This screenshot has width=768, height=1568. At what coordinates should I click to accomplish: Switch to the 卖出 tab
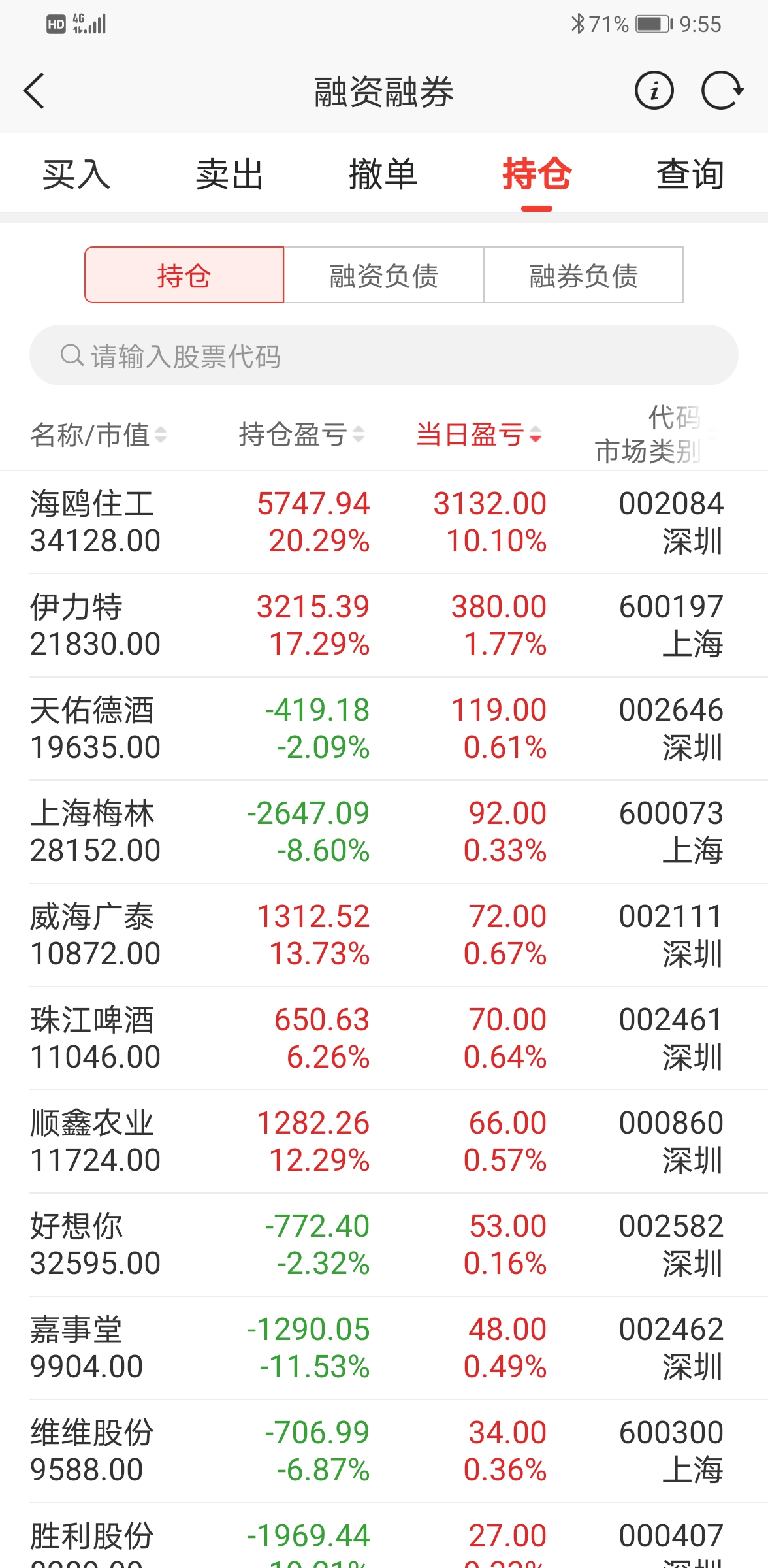click(x=230, y=174)
